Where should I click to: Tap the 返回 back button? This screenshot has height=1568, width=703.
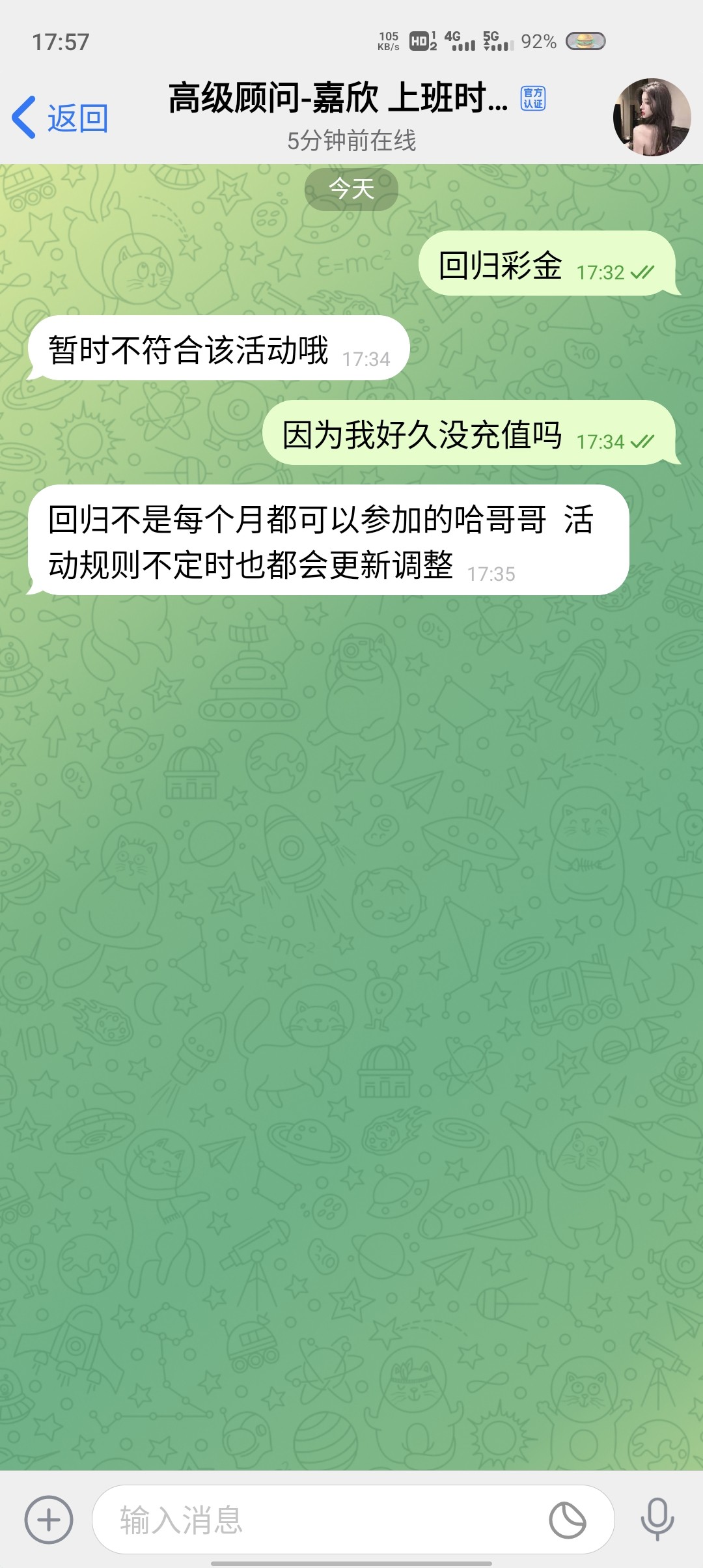(60, 118)
